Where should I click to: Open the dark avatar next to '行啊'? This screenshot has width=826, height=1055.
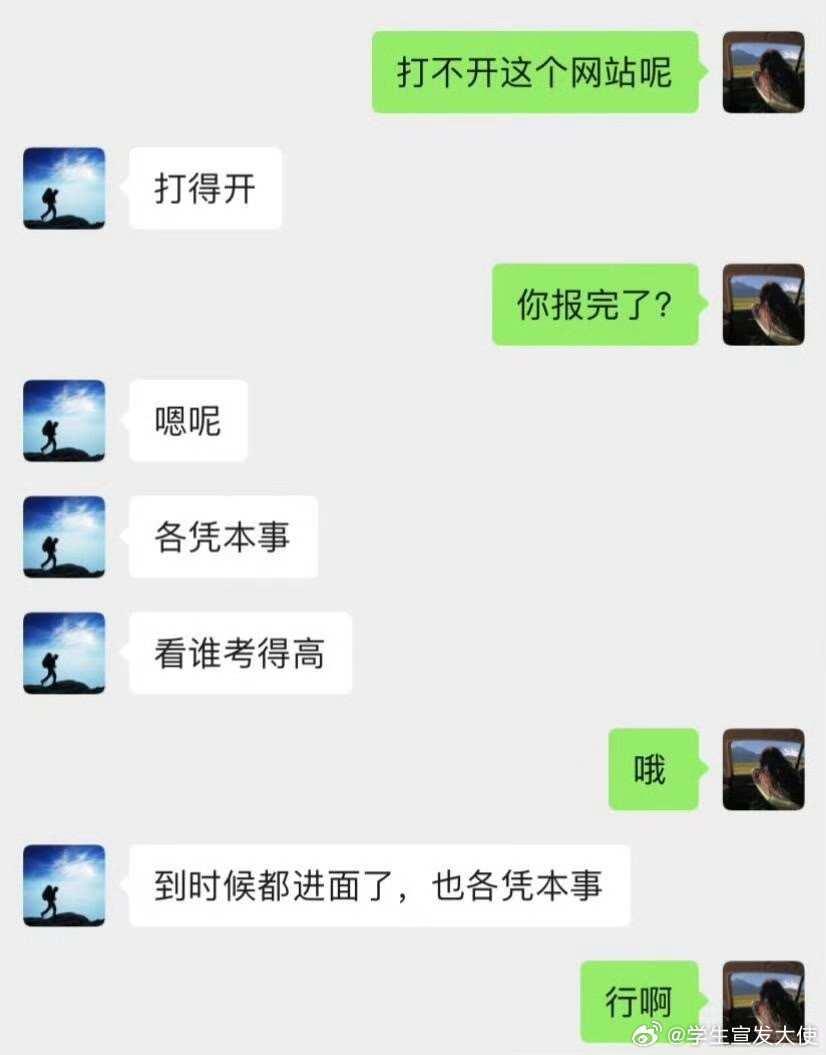point(763,1000)
